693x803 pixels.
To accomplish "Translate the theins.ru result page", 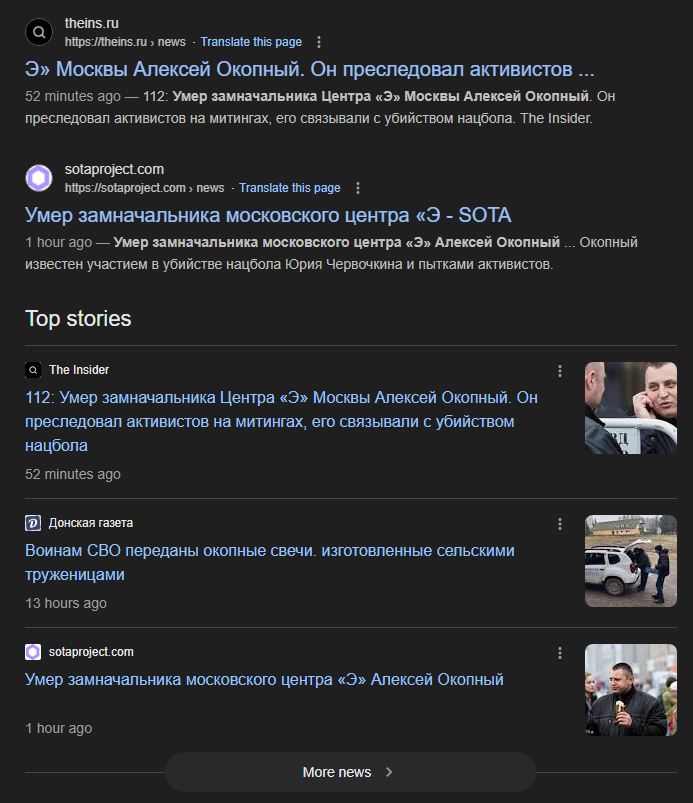I will pyautogui.click(x=251, y=42).
